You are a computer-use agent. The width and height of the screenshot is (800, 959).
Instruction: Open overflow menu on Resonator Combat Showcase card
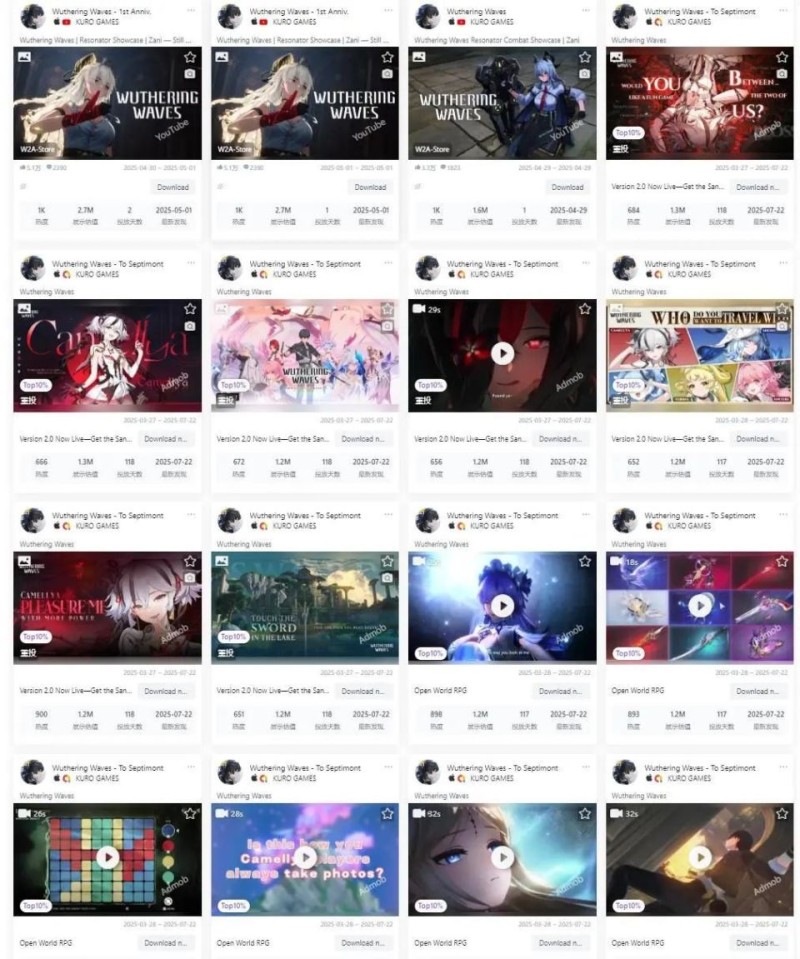point(587,11)
